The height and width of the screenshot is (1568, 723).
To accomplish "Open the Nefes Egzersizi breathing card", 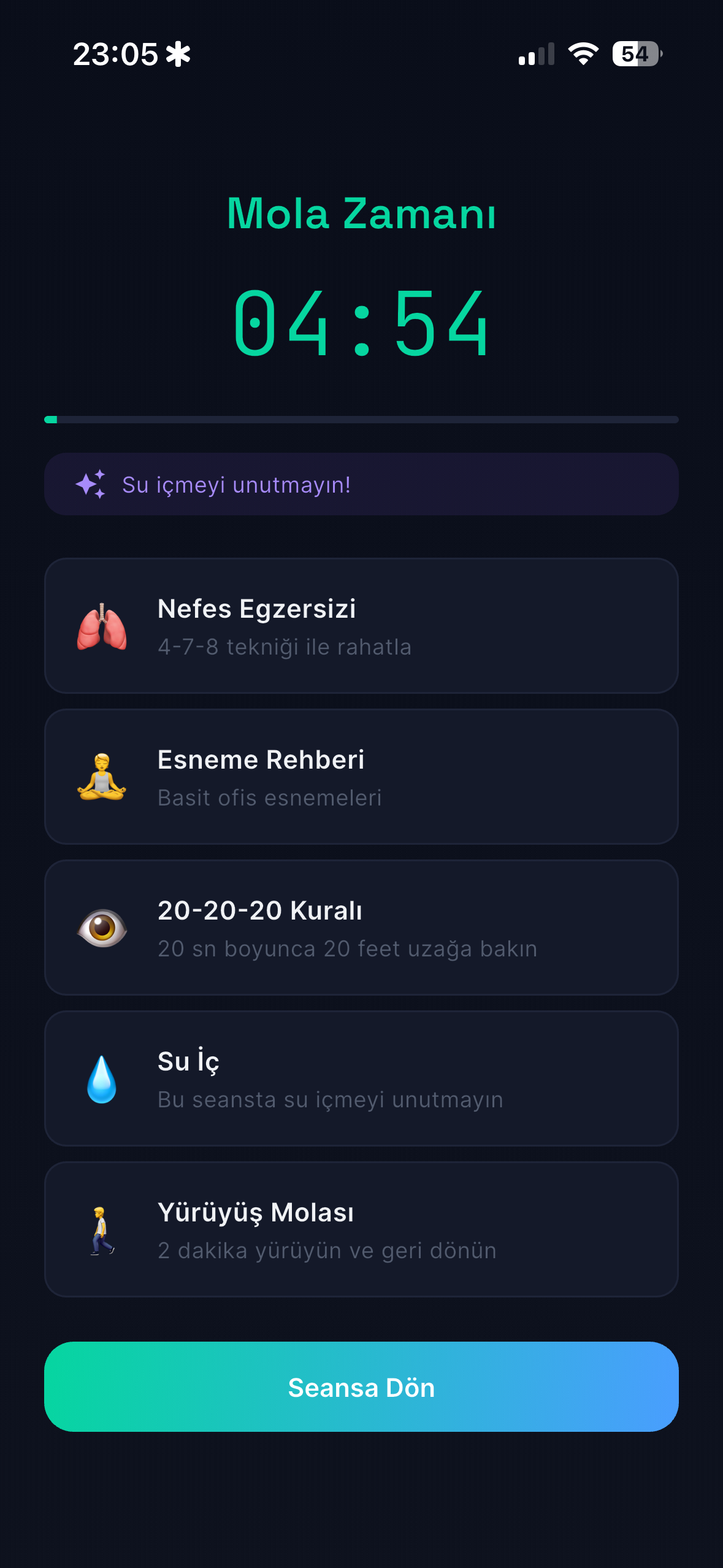I will [x=361, y=626].
